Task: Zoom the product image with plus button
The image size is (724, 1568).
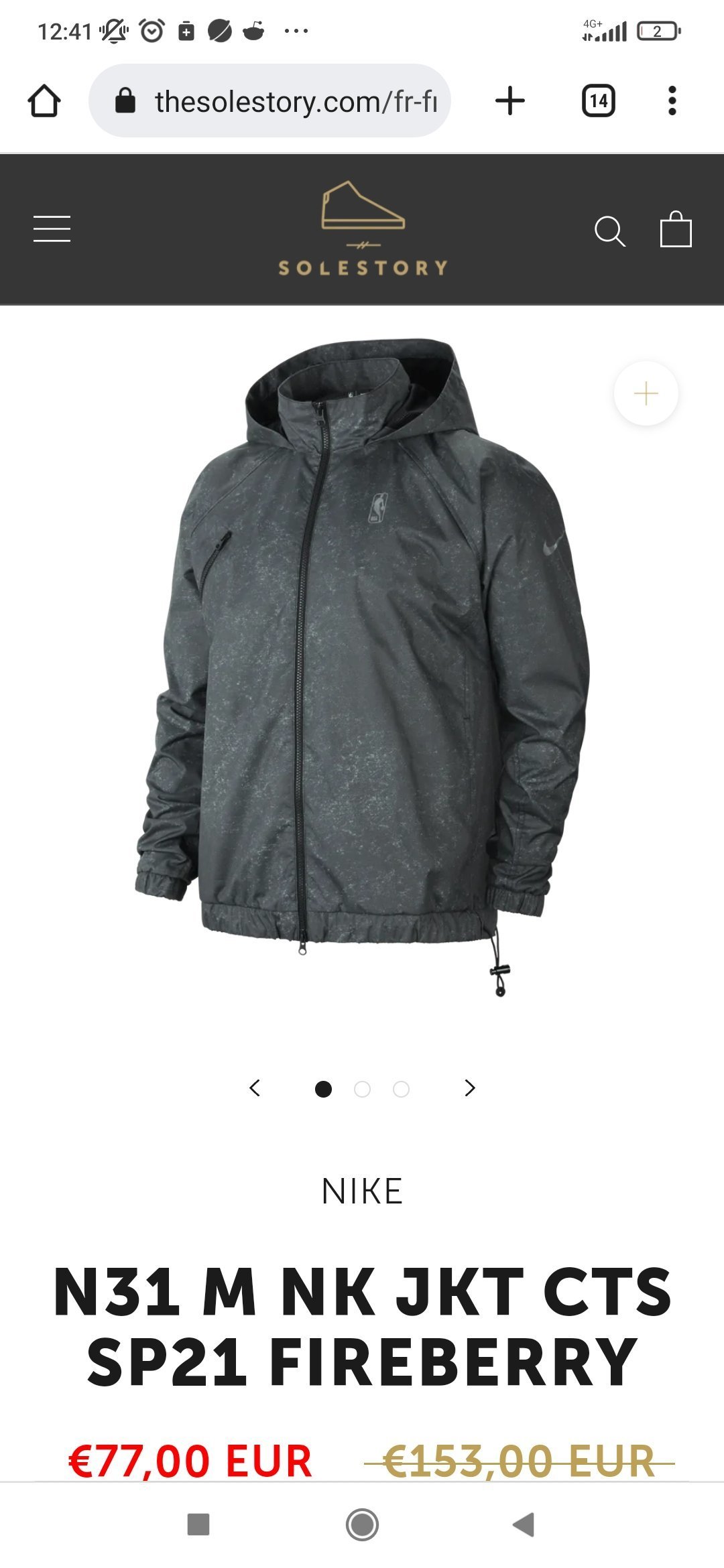Action: 646,393
